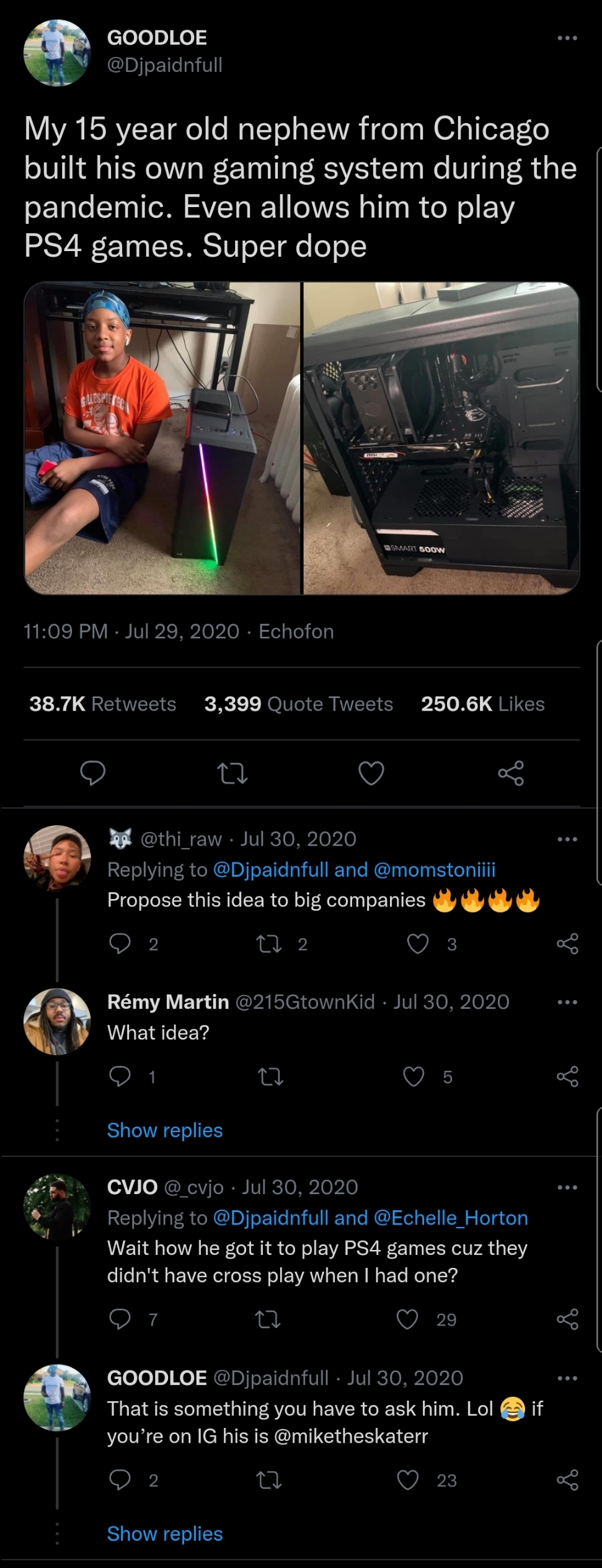Open the photo of the PC interior
The width and height of the screenshot is (602, 1568).
[x=441, y=438]
